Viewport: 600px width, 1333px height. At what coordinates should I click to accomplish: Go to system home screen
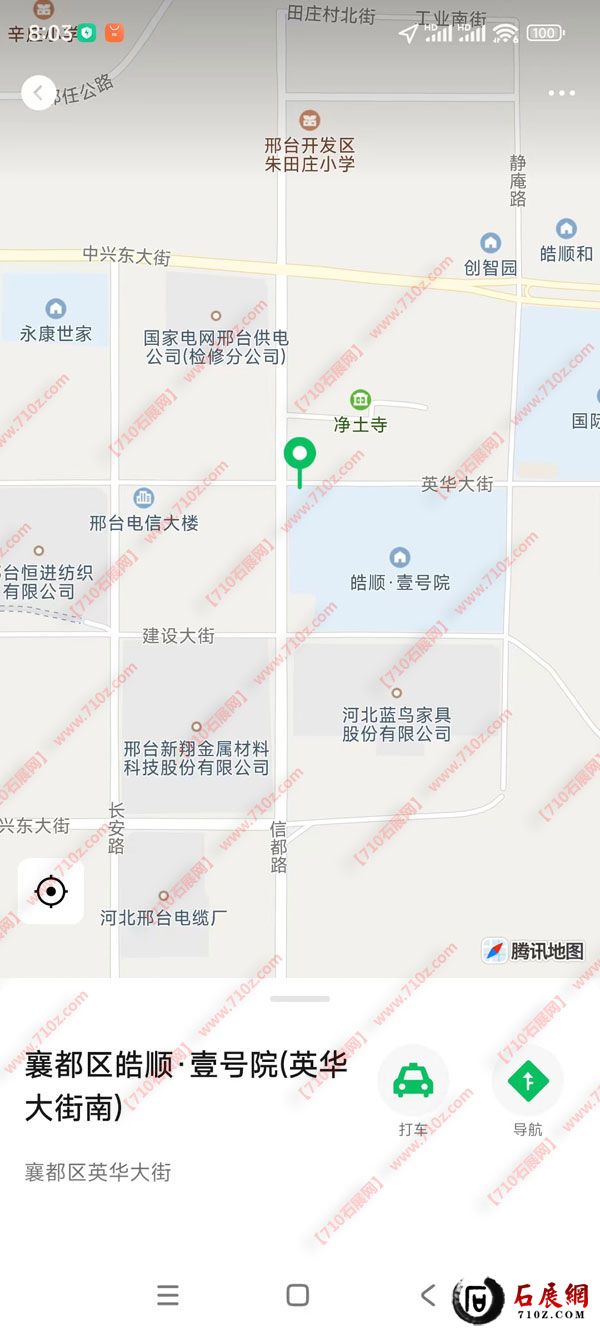(298, 1296)
